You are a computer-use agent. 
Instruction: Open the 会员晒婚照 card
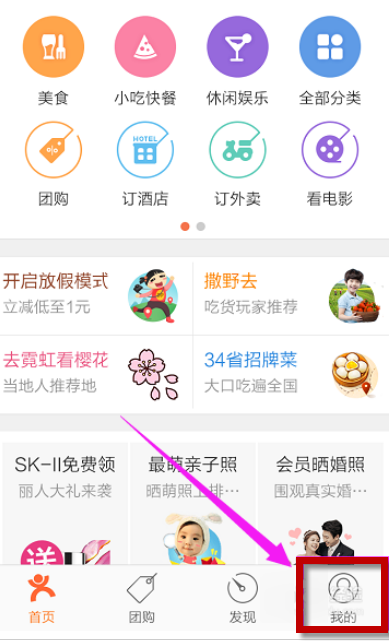pyautogui.click(x=321, y=504)
